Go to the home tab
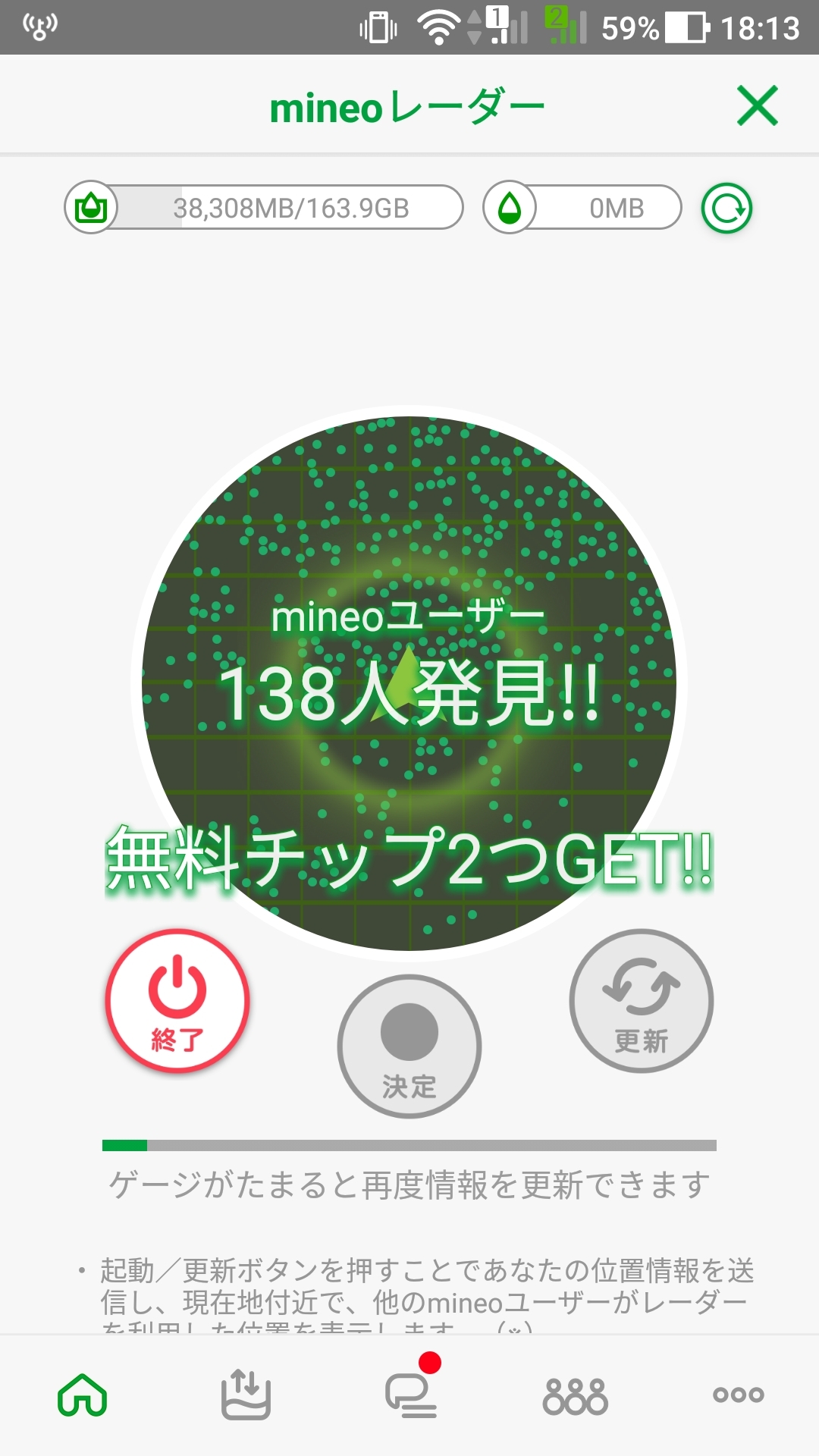This screenshot has height=1456, width=819. (x=83, y=1395)
